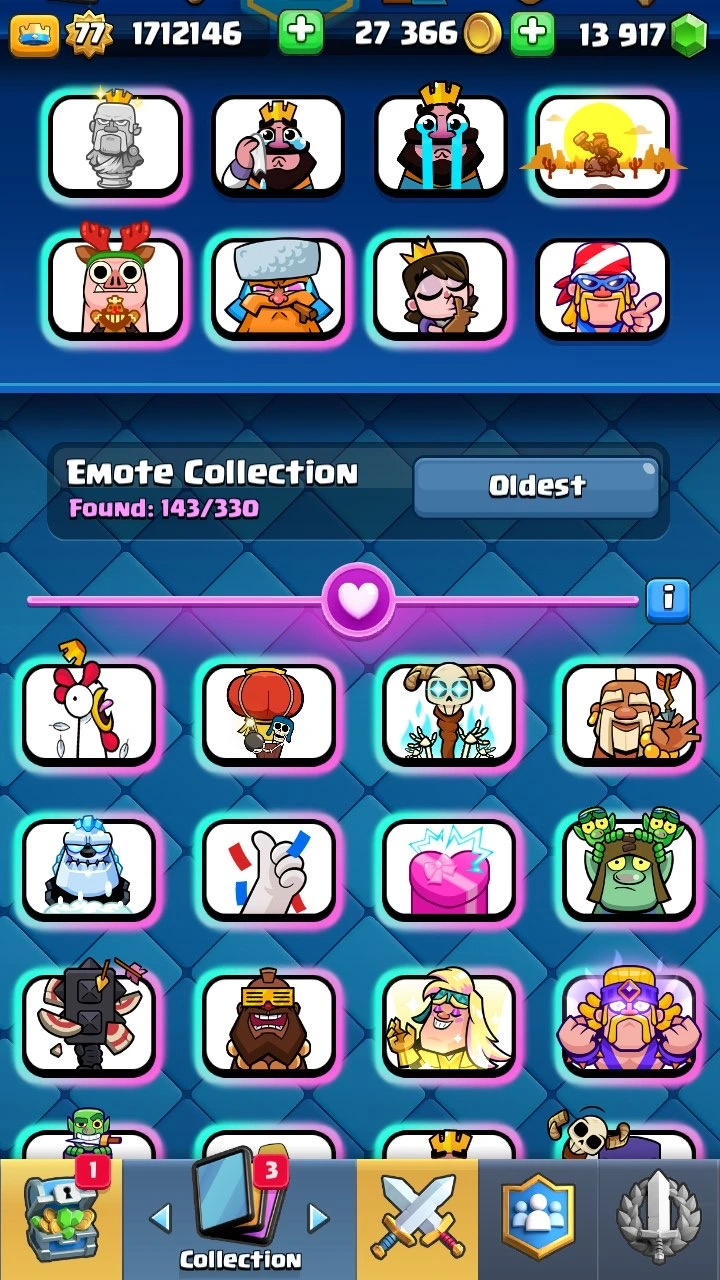
Task: Select the king wiping tears emote
Action: [x=278, y=144]
